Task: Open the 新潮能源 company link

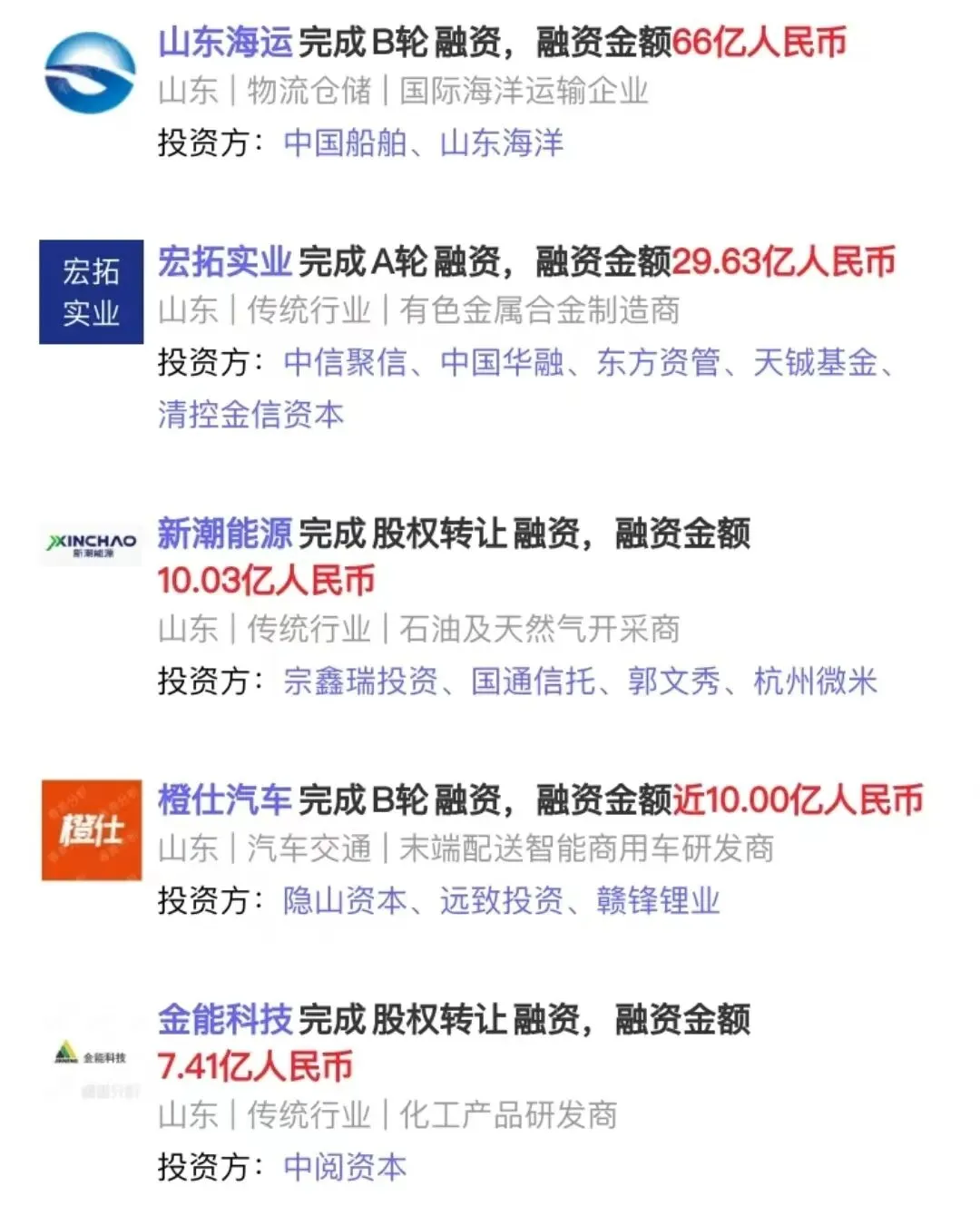Action: pos(225,534)
